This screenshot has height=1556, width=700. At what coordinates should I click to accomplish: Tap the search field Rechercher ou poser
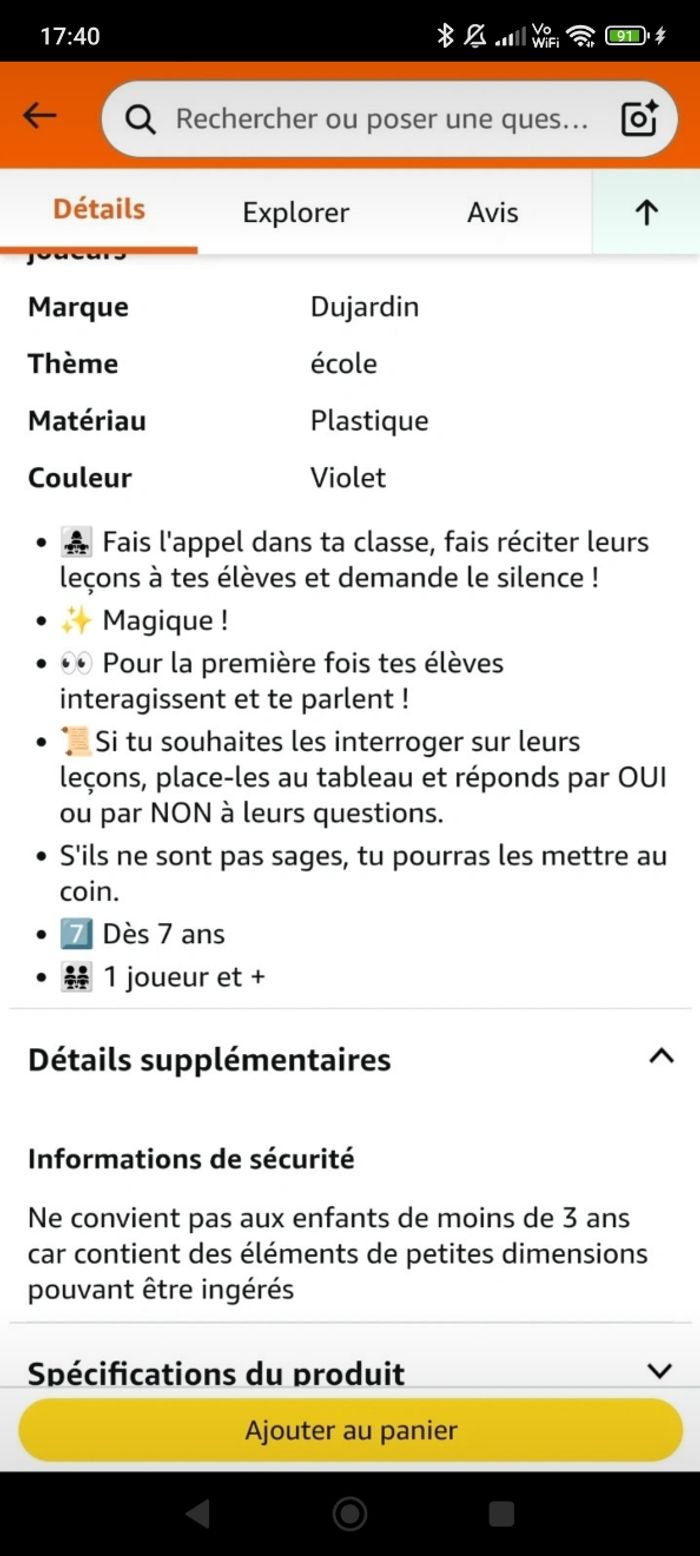click(x=380, y=119)
